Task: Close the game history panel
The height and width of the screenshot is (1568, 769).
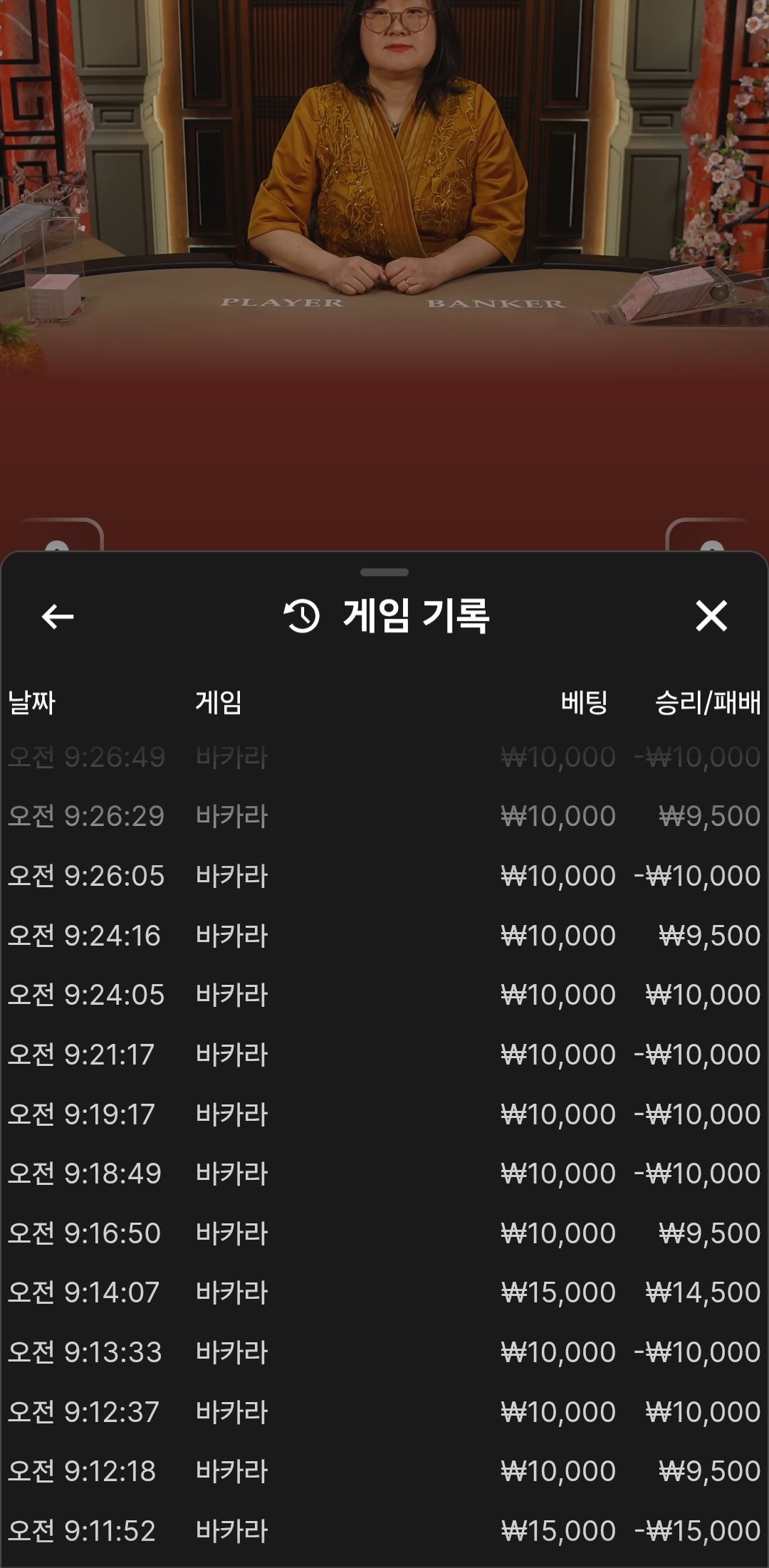Action: (x=711, y=616)
